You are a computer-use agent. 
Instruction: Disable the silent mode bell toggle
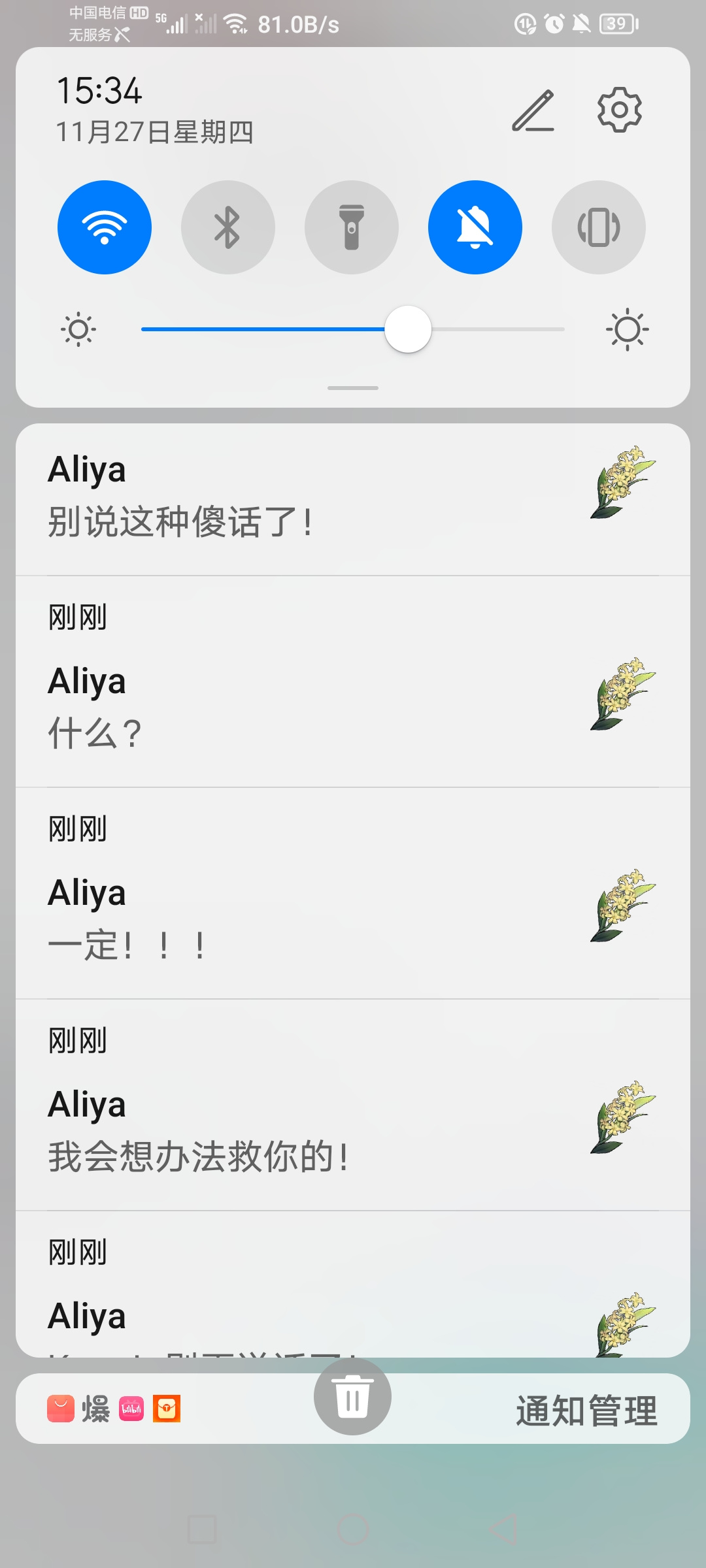[x=475, y=227]
